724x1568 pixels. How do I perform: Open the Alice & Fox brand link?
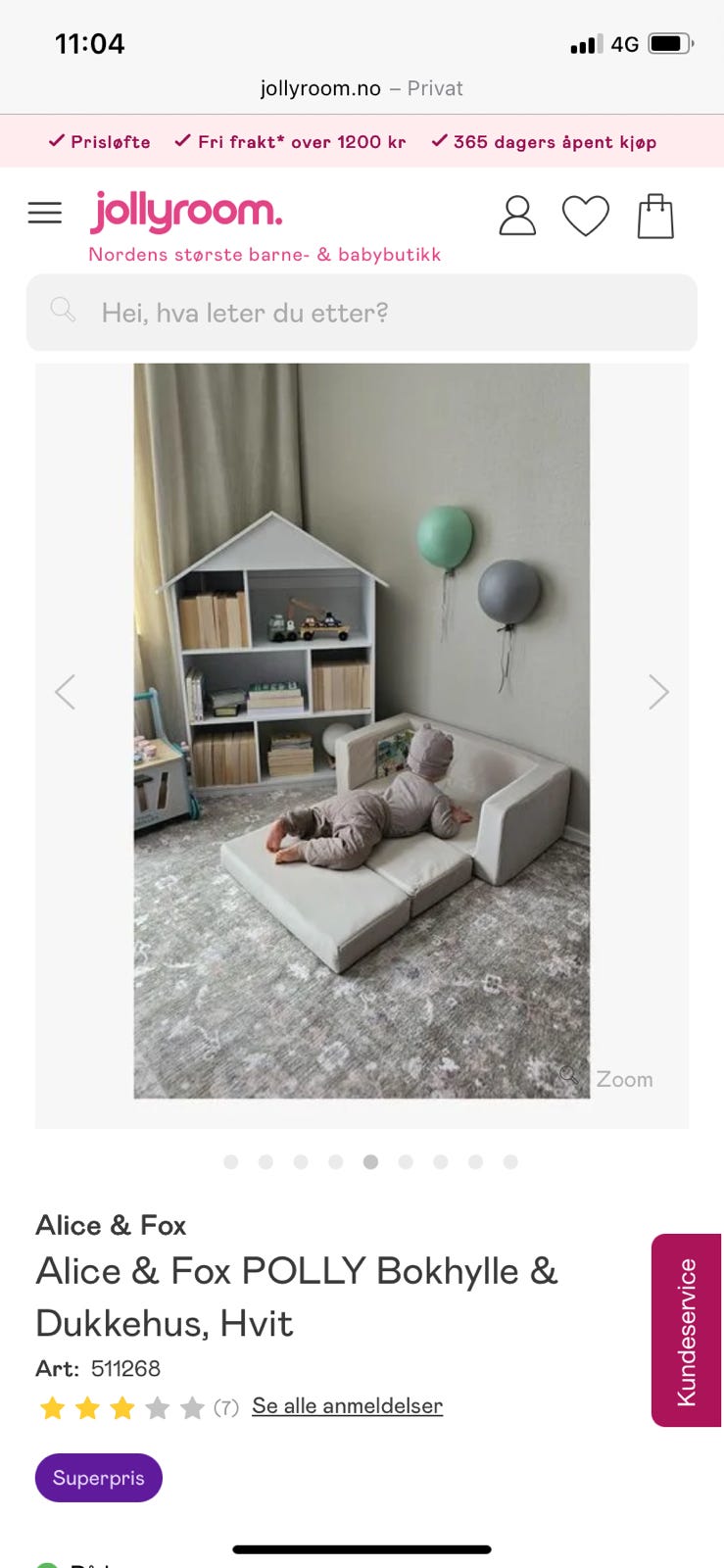point(111,1225)
